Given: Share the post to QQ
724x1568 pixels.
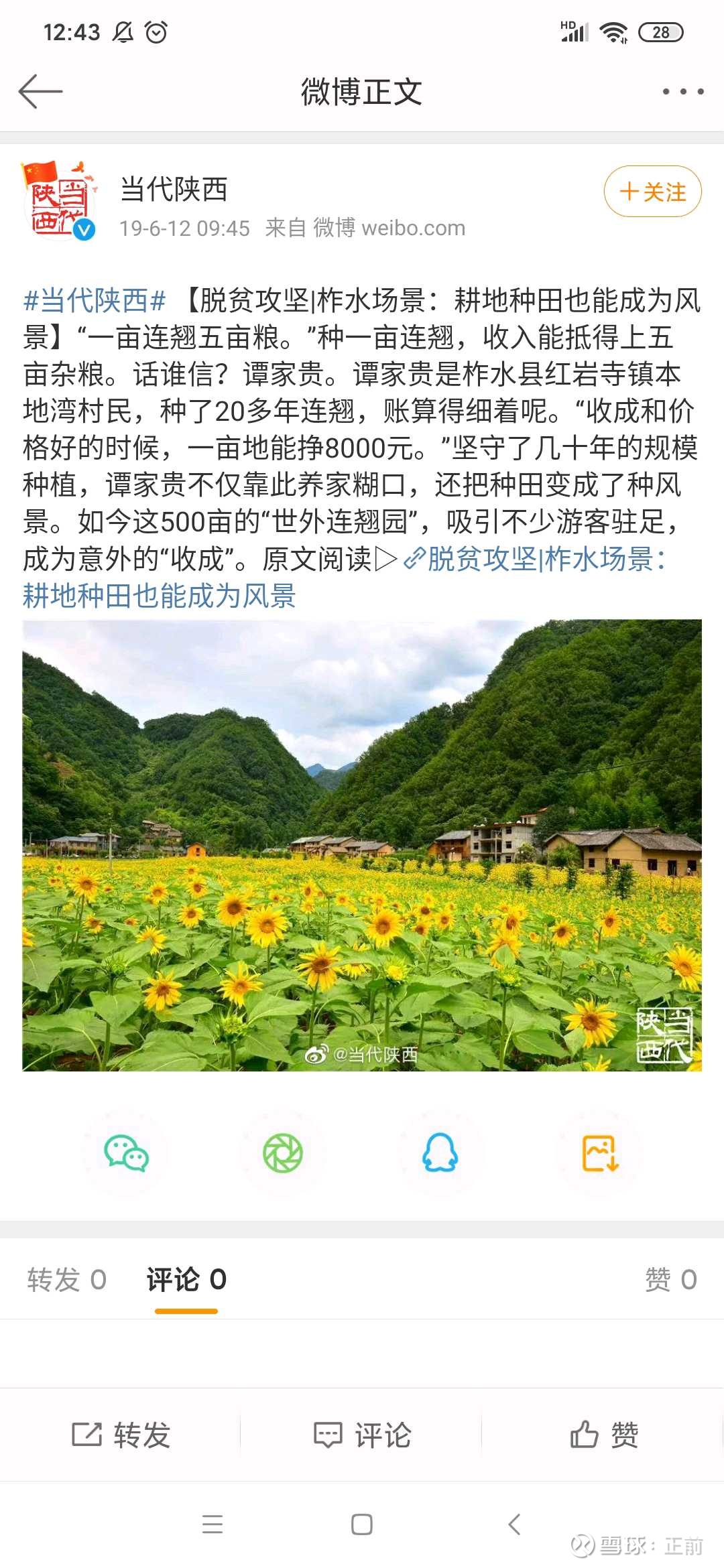Looking at the screenshot, I should 440,1153.
